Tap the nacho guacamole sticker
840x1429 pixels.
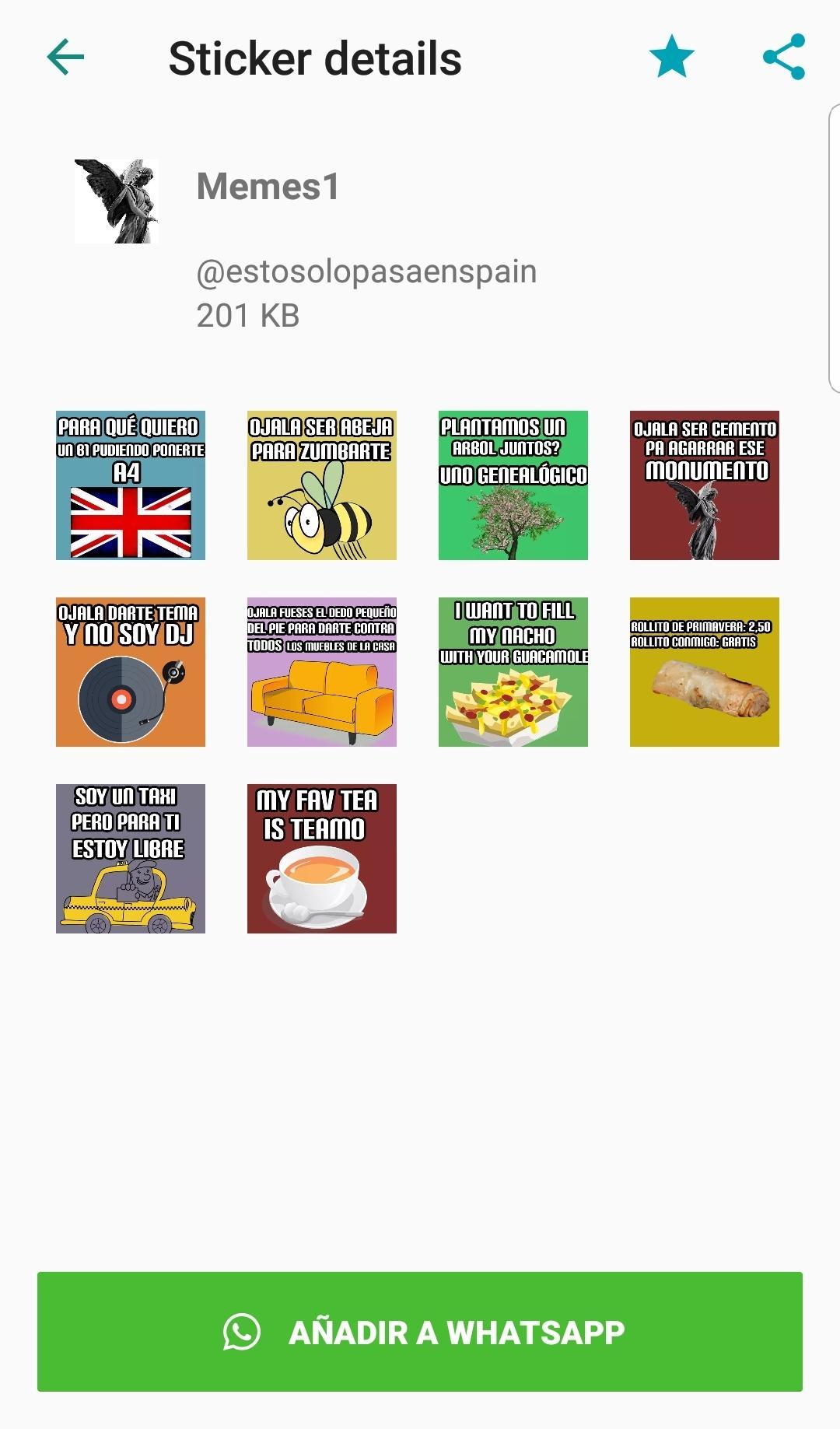[x=512, y=672]
